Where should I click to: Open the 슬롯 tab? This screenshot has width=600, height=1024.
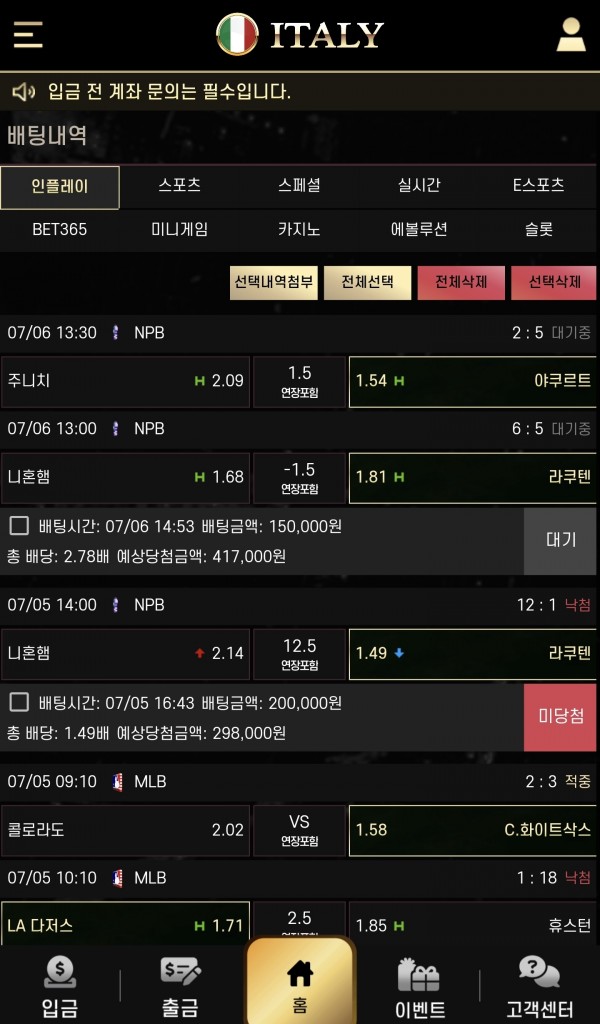[x=539, y=230]
